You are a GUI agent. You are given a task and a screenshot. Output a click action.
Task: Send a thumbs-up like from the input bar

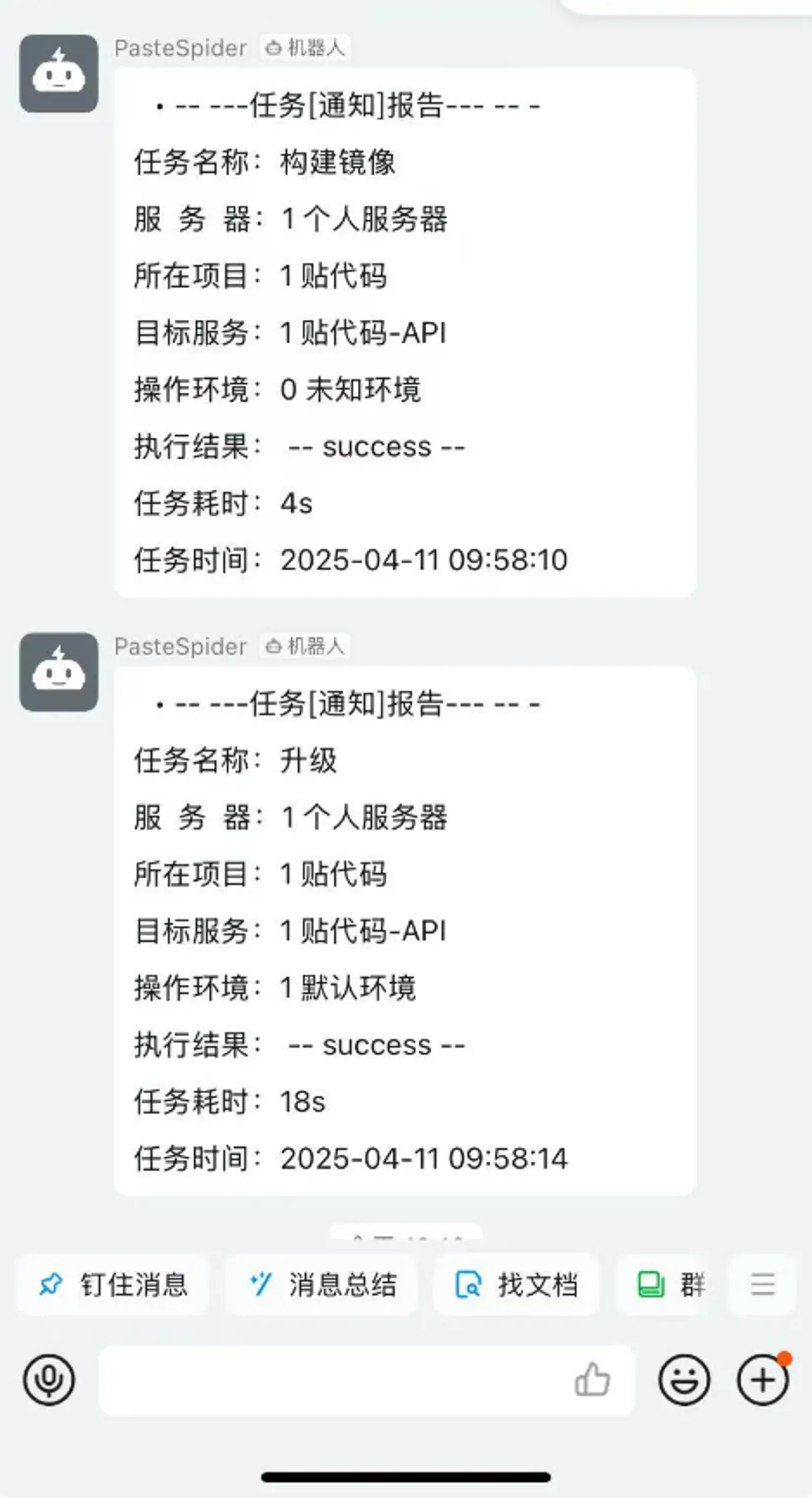(x=594, y=1381)
